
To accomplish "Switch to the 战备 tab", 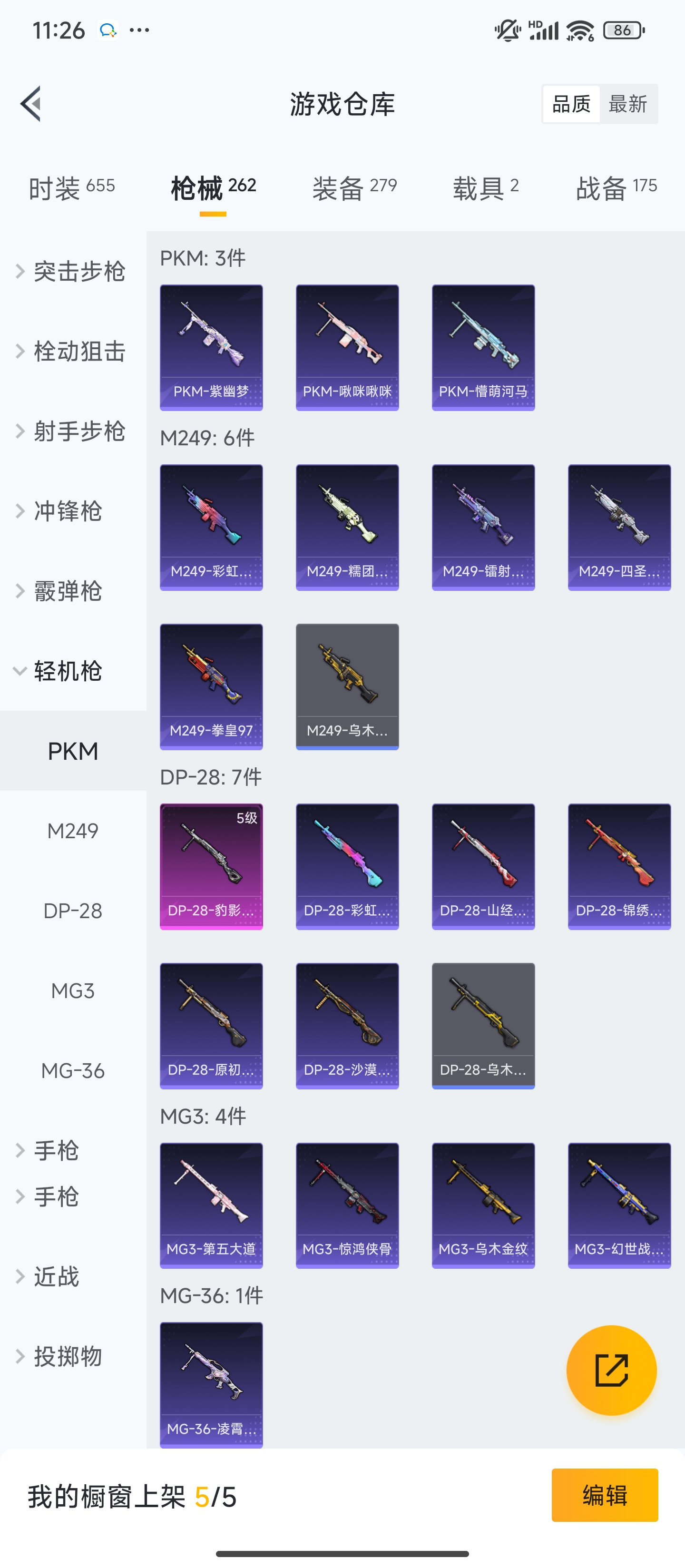I will [x=616, y=187].
